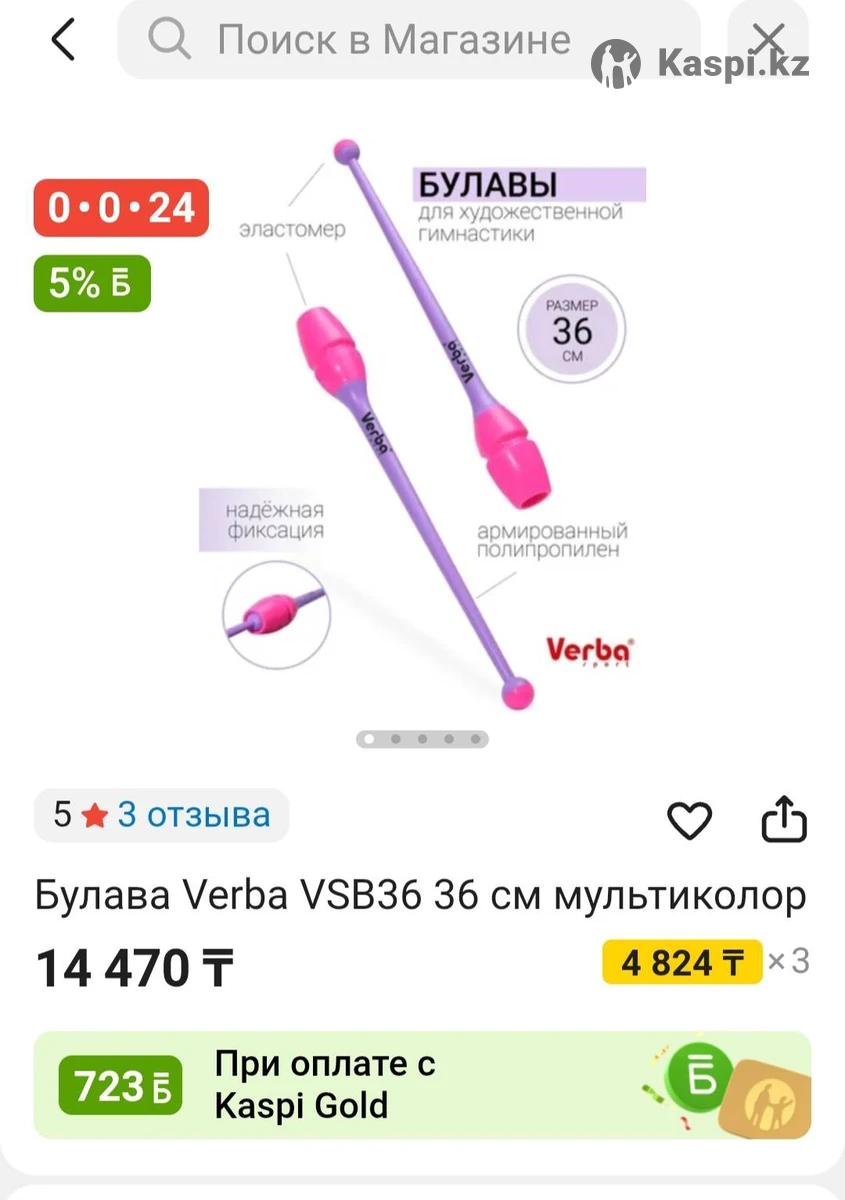Open the 4 824 ₸ ×3 installment option
This screenshot has height=1200, width=845.
pos(705,963)
